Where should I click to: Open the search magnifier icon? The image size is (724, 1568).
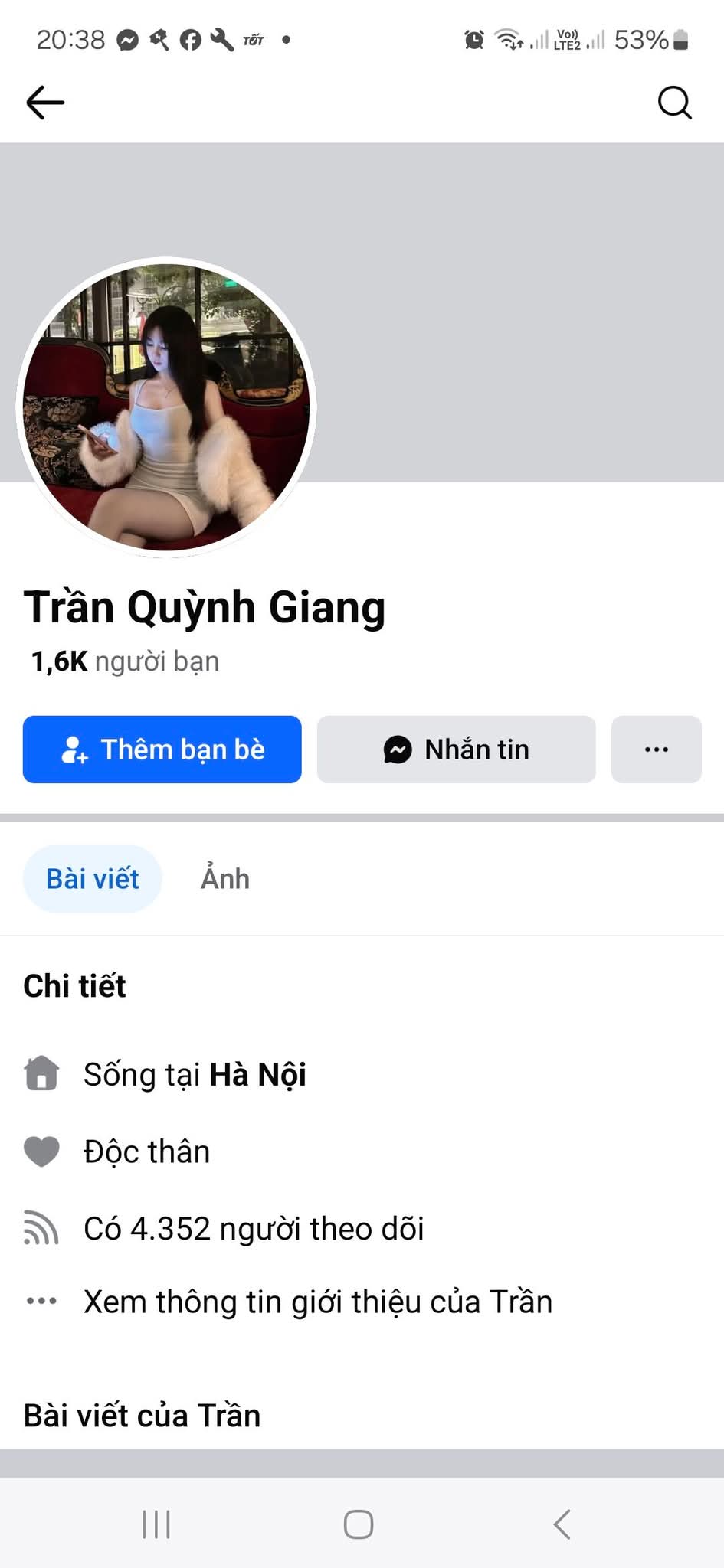pos(674,103)
